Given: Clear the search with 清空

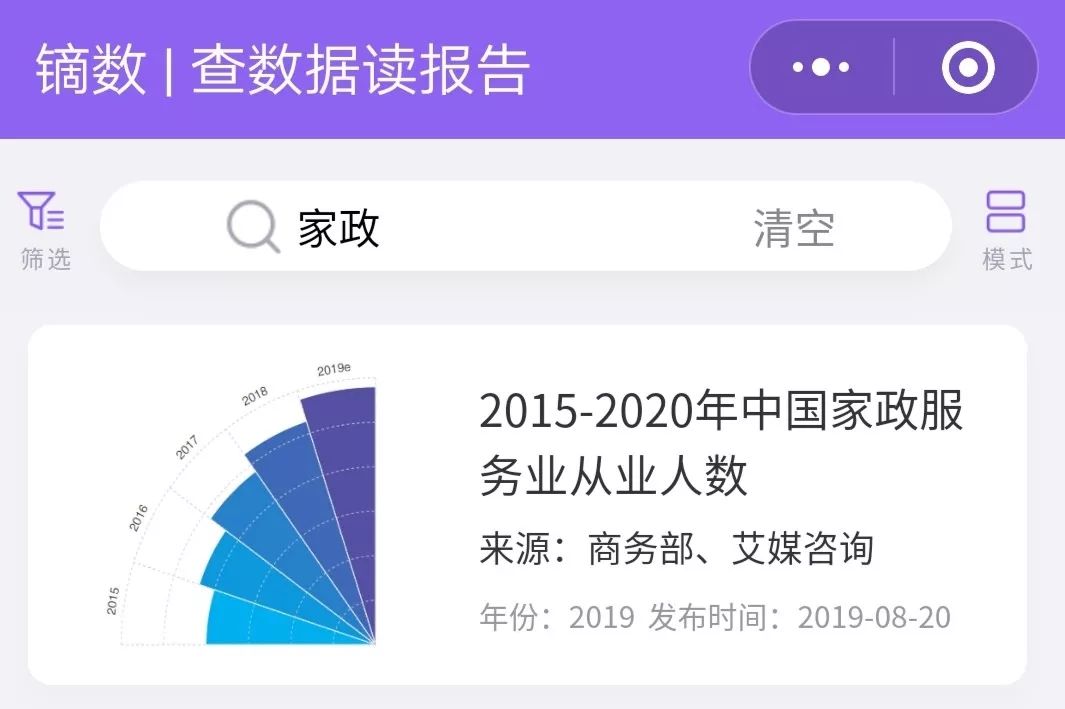Looking at the screenshot, I should [793, 228].
